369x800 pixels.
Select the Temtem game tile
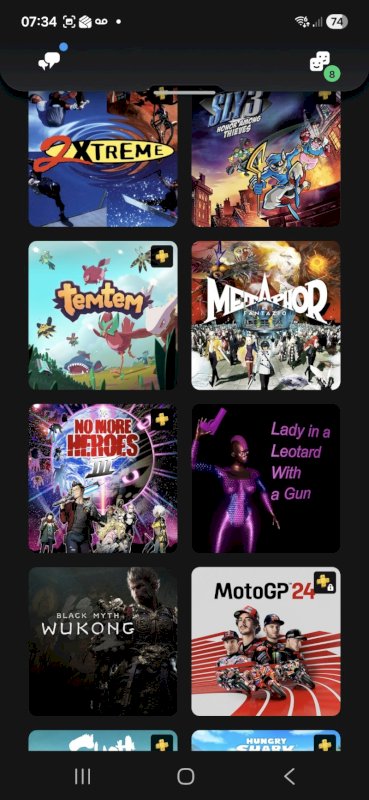[103, 315]
